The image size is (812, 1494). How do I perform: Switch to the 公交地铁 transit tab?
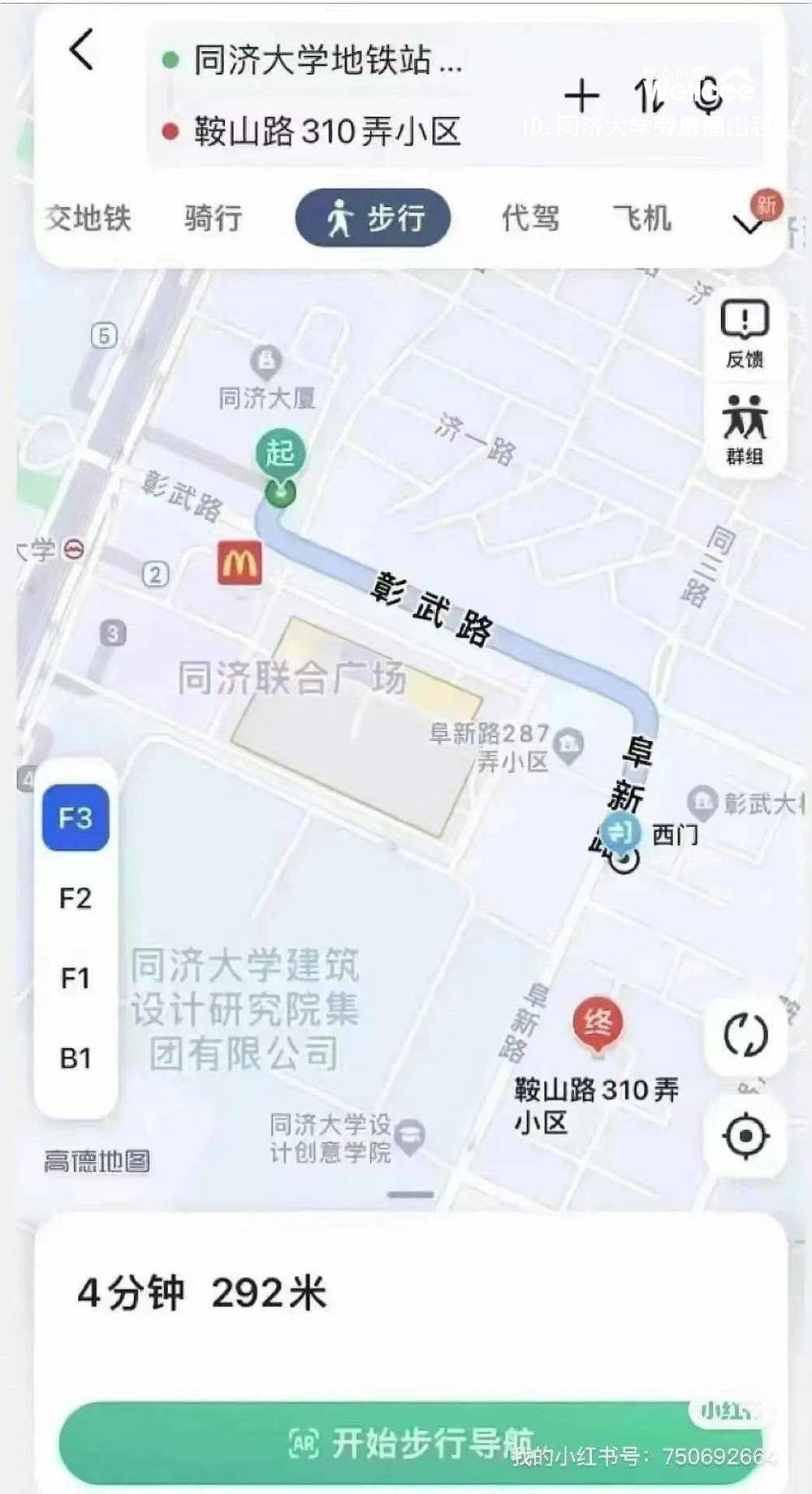coord(88,218)
